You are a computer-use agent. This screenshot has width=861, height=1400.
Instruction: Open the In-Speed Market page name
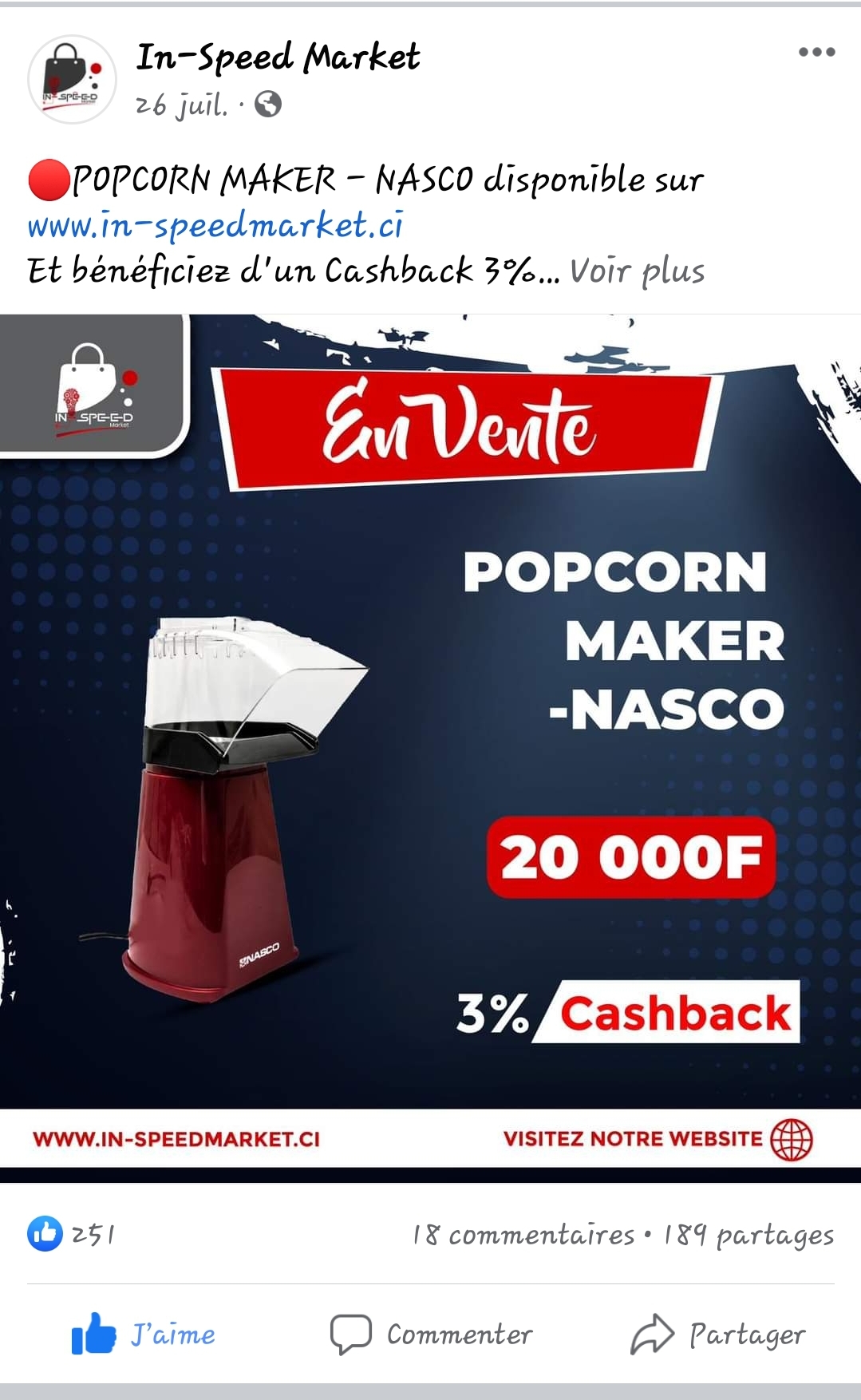(x=278, y=57)
